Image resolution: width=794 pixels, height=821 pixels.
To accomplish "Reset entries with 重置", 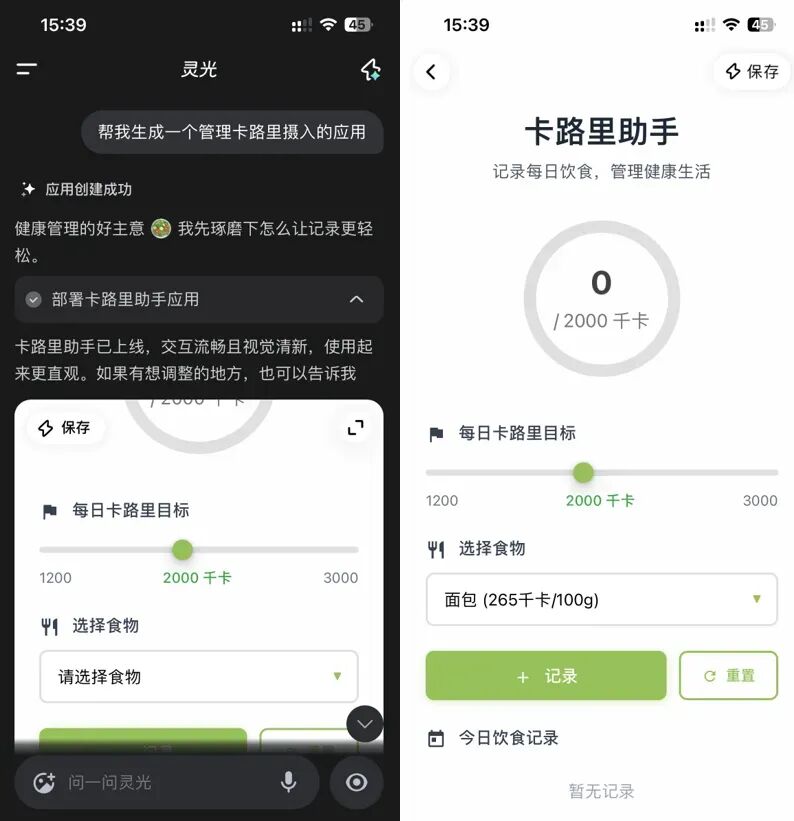I will pyautogui.click(x=728, y=676).
